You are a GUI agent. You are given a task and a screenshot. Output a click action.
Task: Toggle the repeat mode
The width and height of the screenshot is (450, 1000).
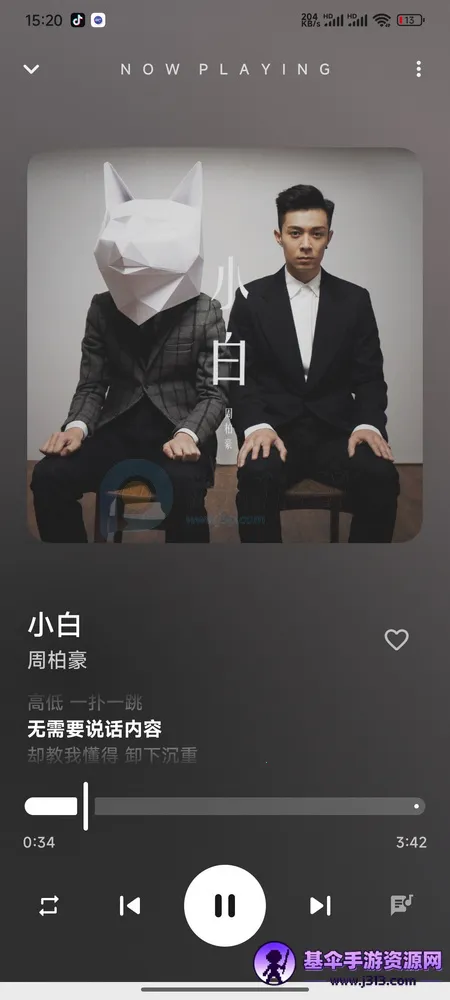coord(49,906)
